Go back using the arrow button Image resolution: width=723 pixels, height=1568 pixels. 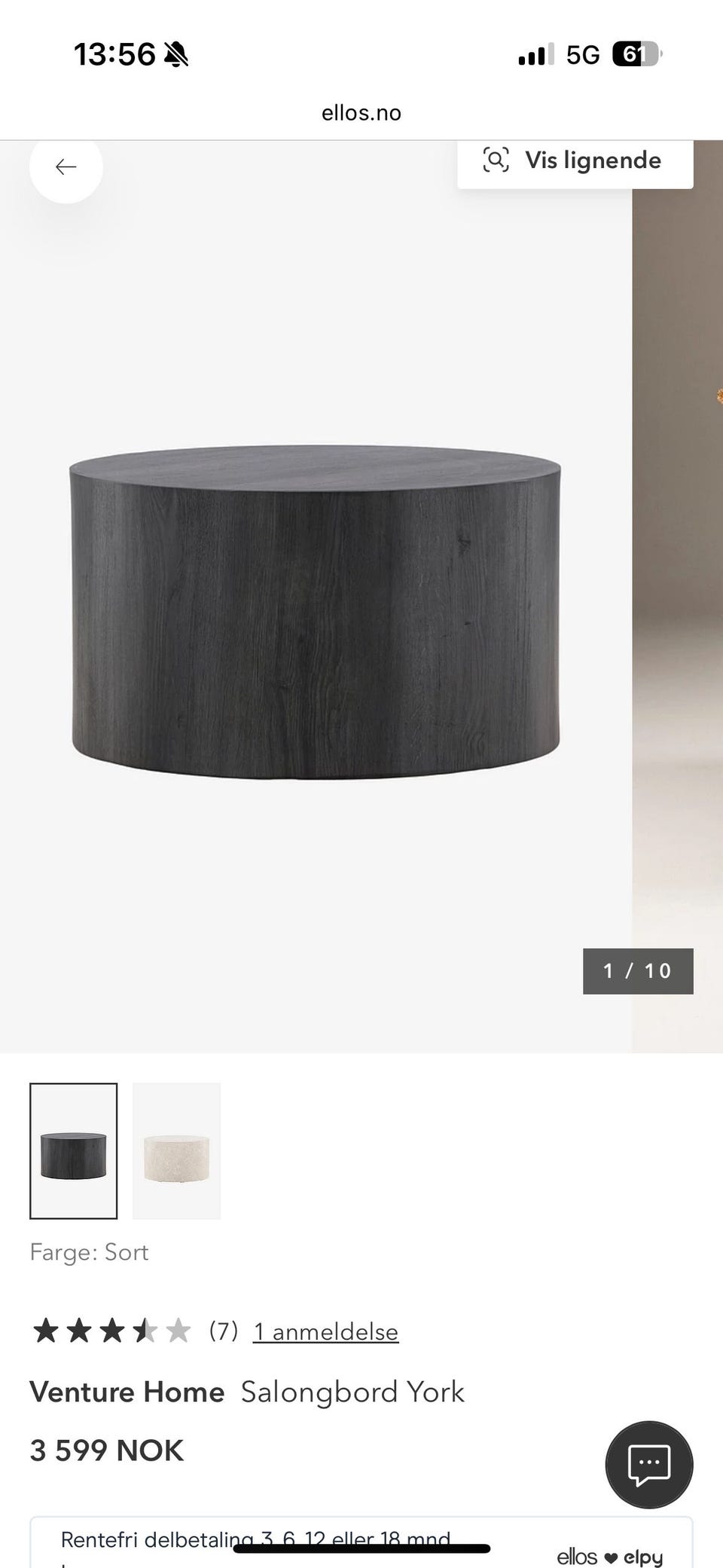pos(66,167)
